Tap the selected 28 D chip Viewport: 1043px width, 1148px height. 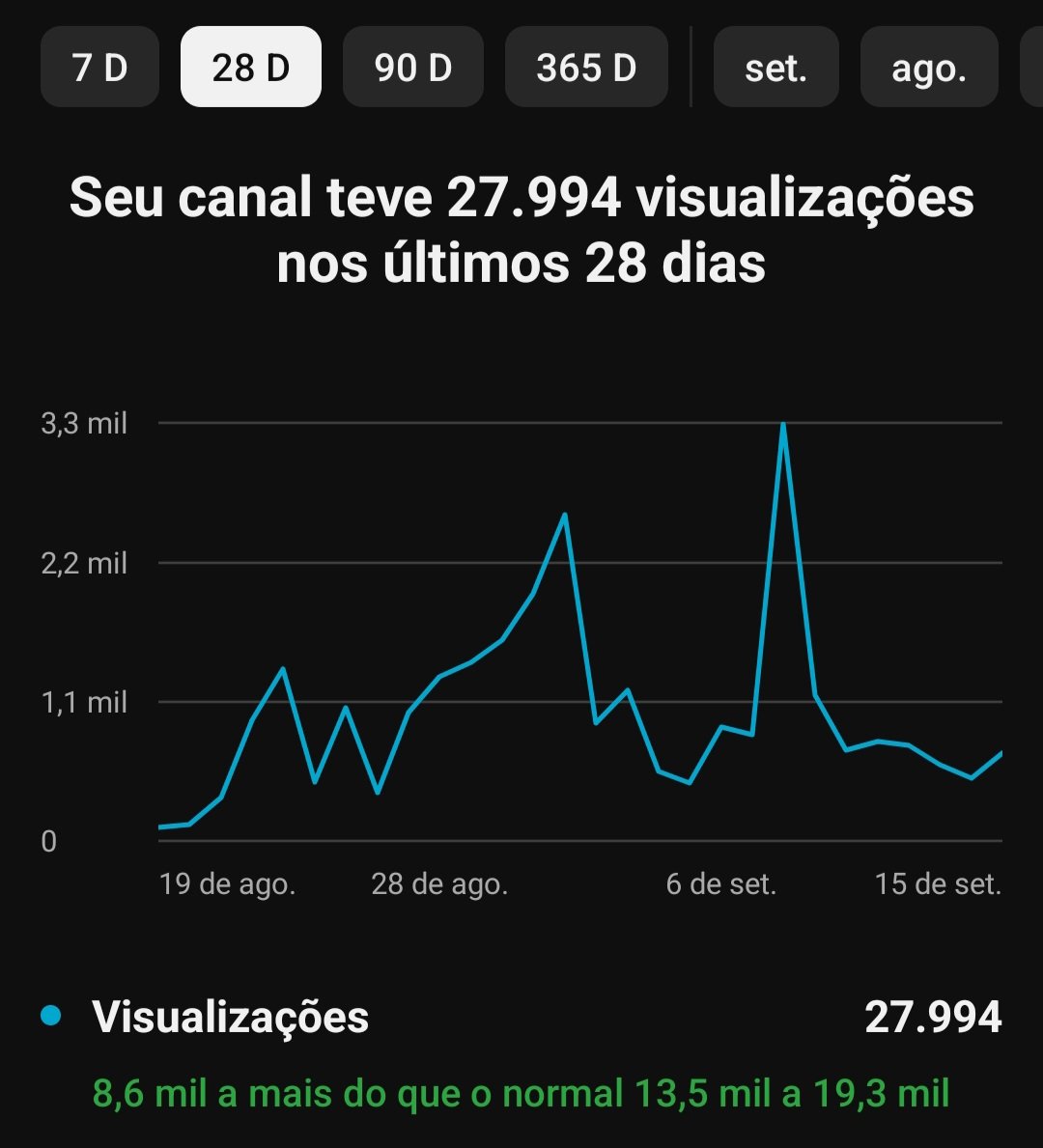[251, 68]
